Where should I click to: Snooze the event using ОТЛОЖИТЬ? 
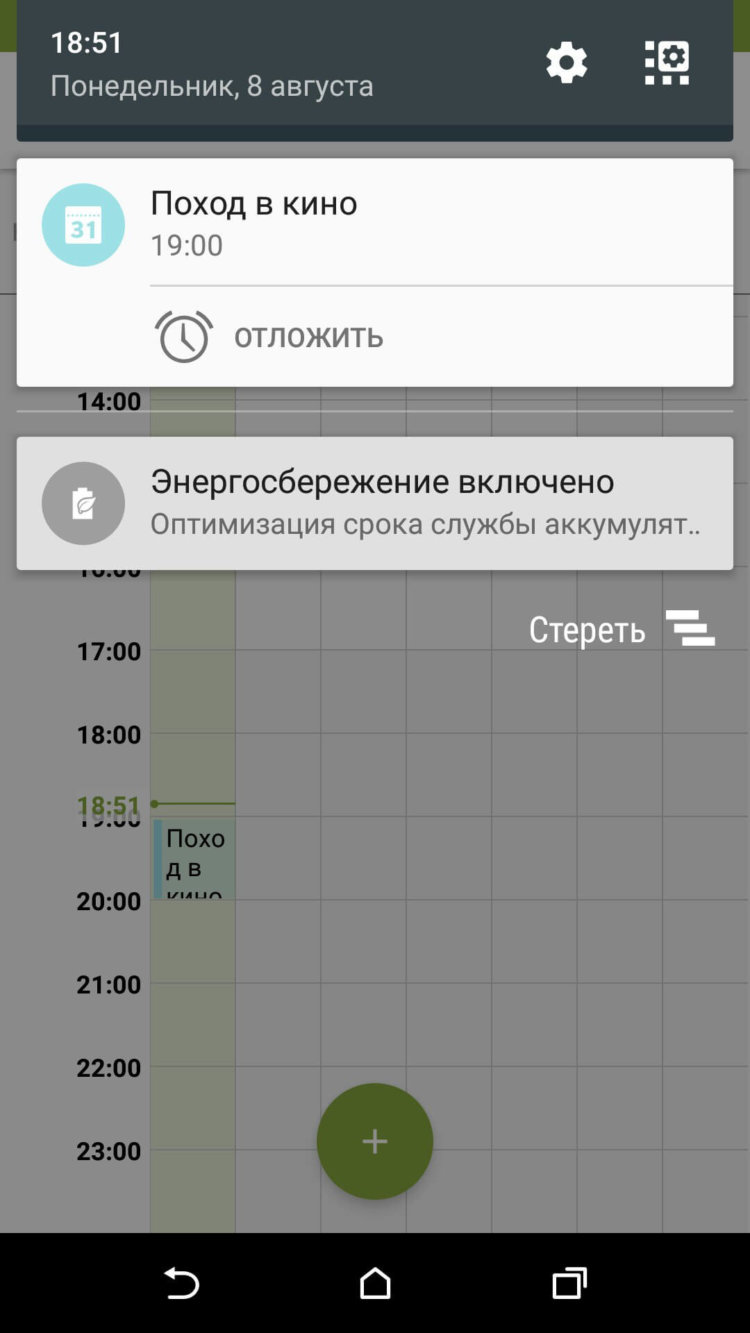pos(310,336)
